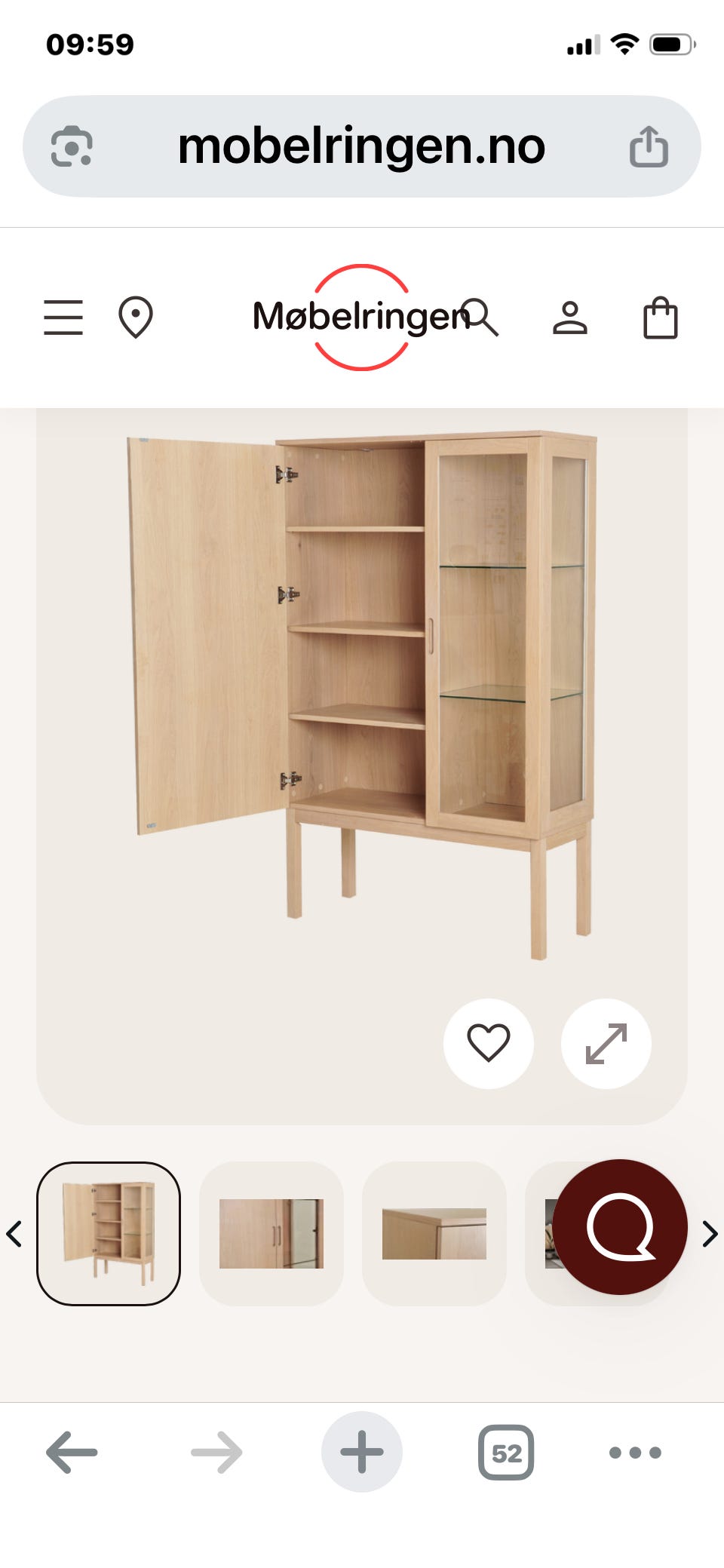The image size is (724, 1568).
Task: Show the cabinet top corner thumbnail
Action: (x=434, y=1233)
